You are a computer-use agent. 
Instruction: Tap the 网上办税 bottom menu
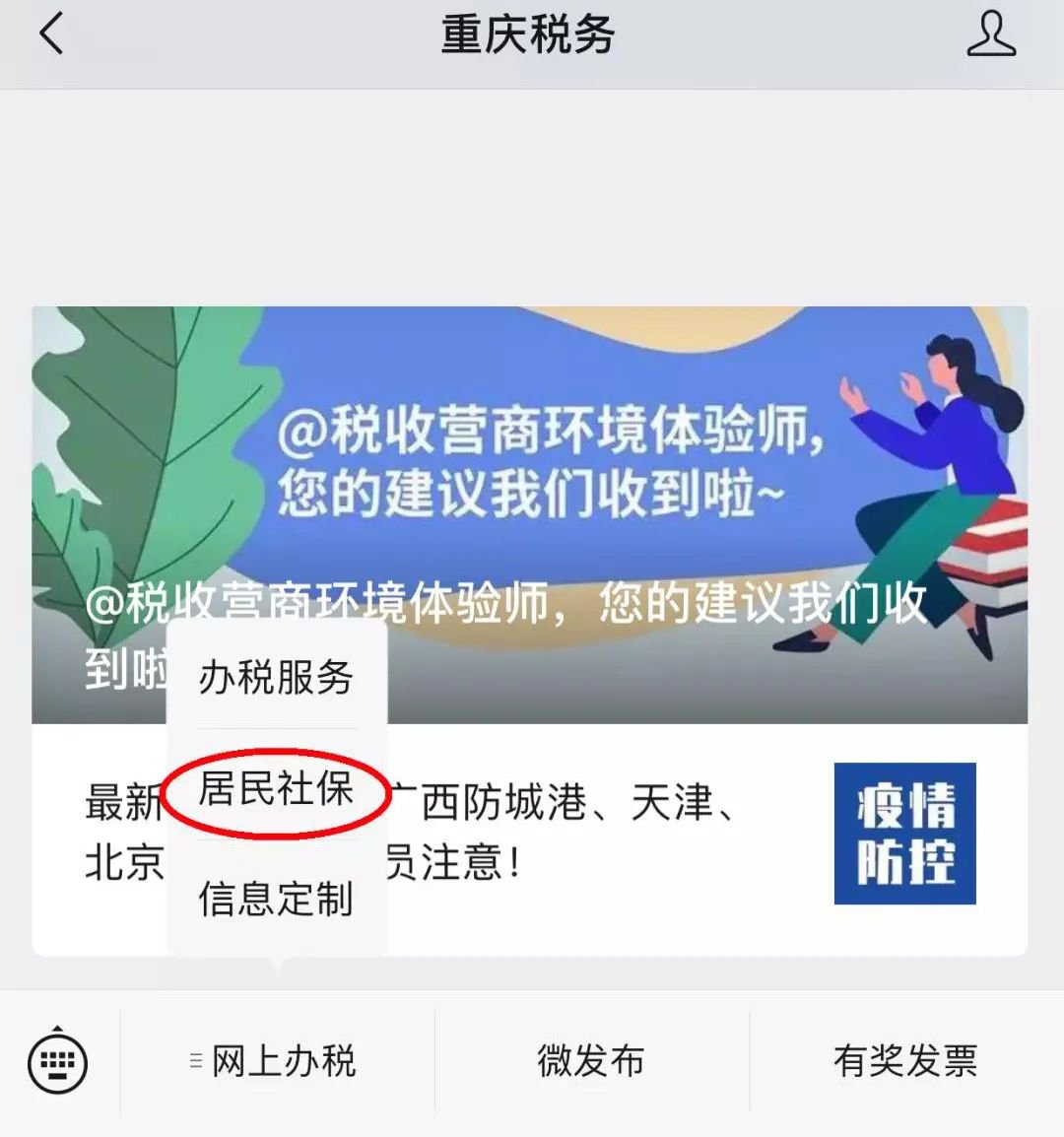(276, 1062)
